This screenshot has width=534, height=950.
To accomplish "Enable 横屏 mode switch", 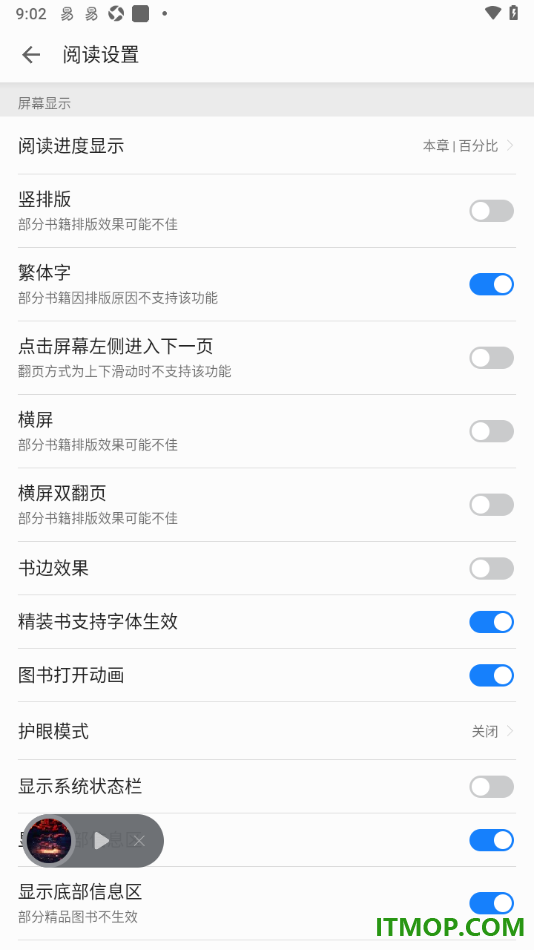I will pos(491,431).
